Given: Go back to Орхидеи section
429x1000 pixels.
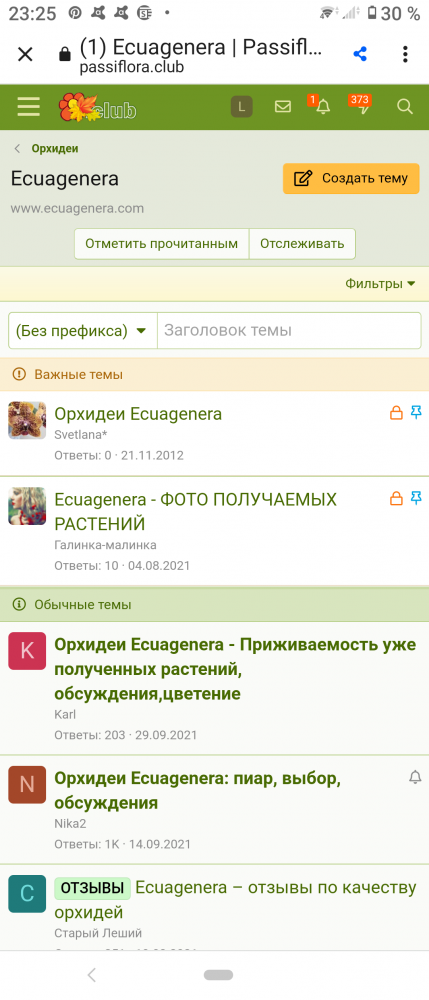Looking at the screenshot, I should (x=55, y=149).
